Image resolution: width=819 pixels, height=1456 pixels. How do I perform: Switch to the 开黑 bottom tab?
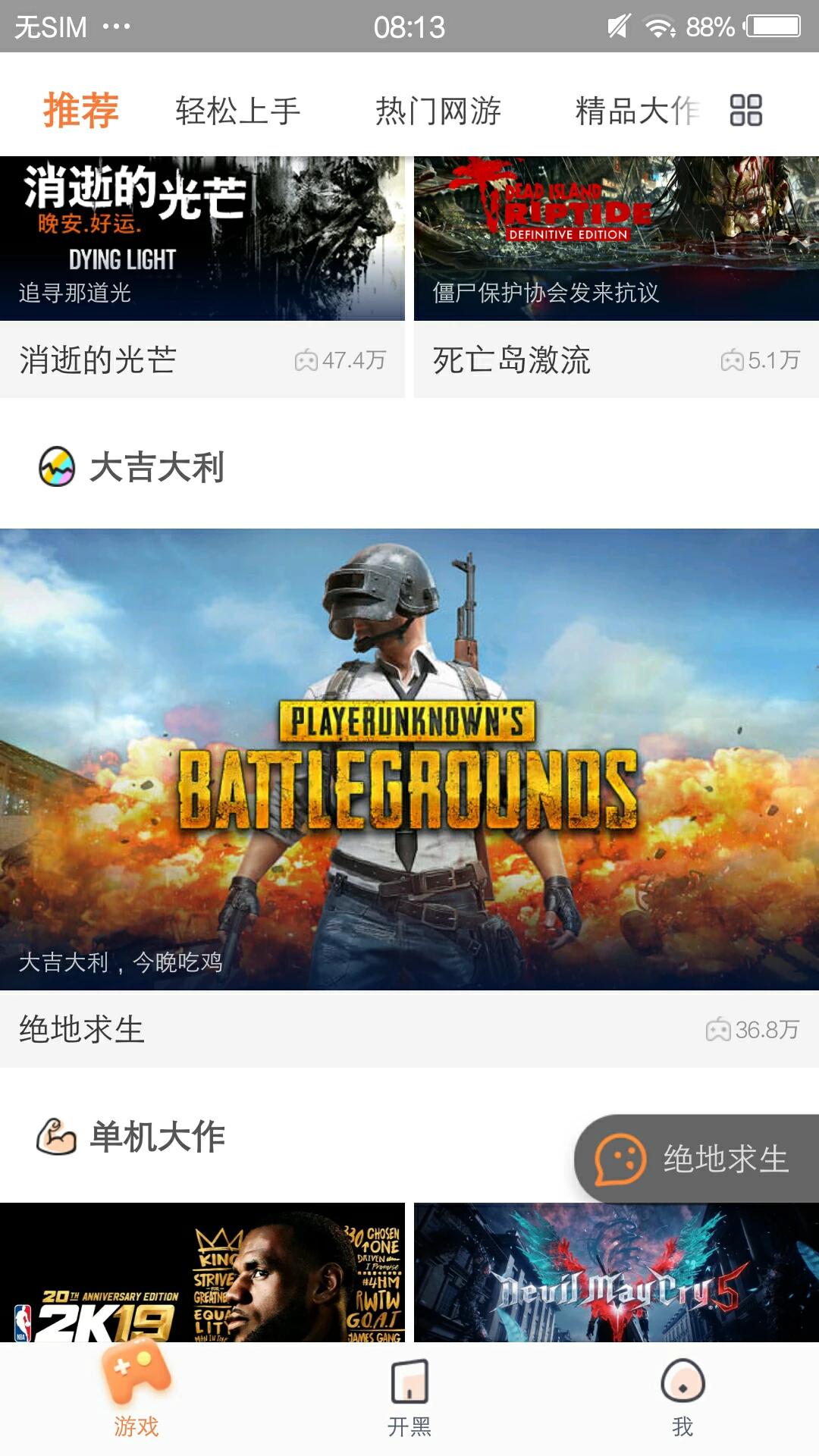[409, 1397]
